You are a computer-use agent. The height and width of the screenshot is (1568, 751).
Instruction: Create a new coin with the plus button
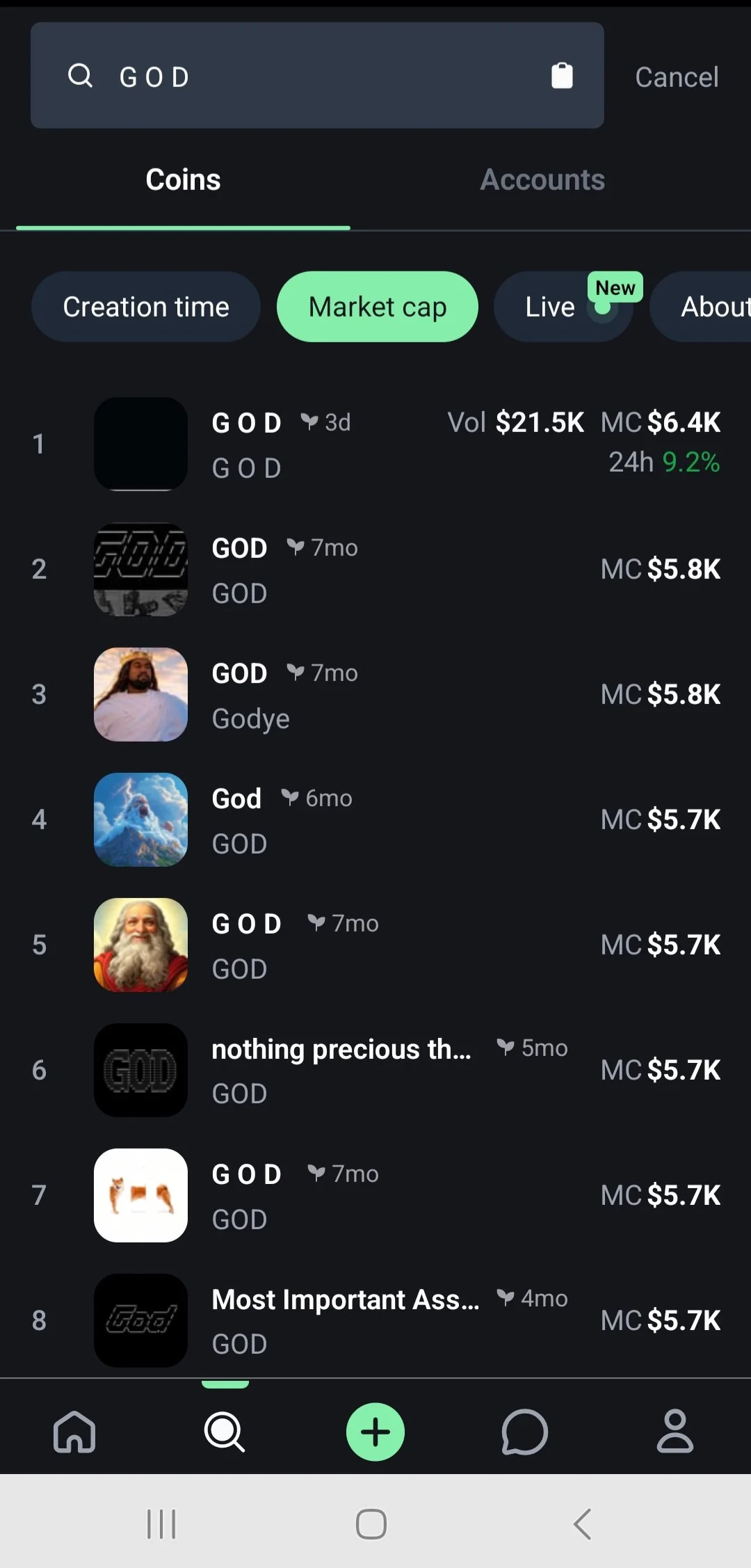coord(375,1432)
